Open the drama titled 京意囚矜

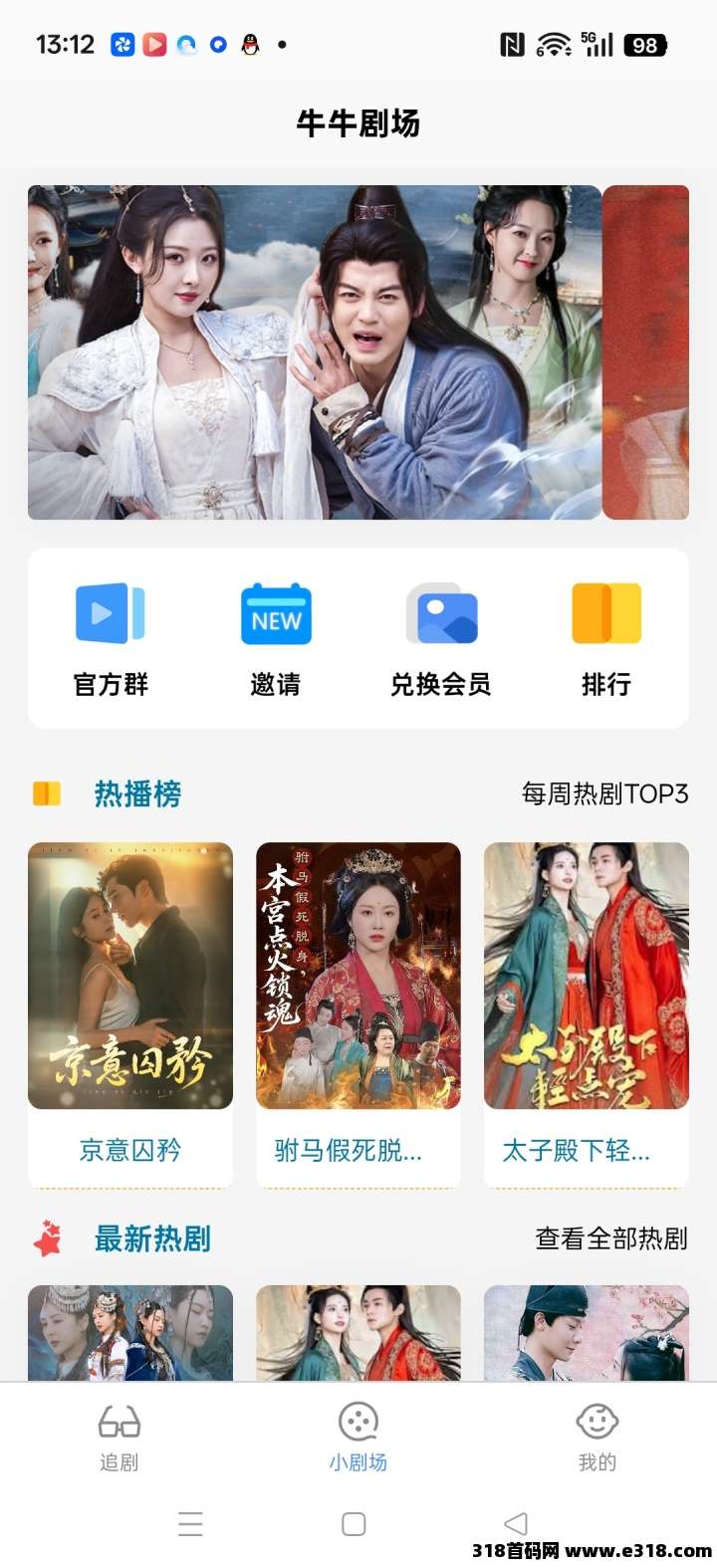pyautogui.click(x=129, y=976)
